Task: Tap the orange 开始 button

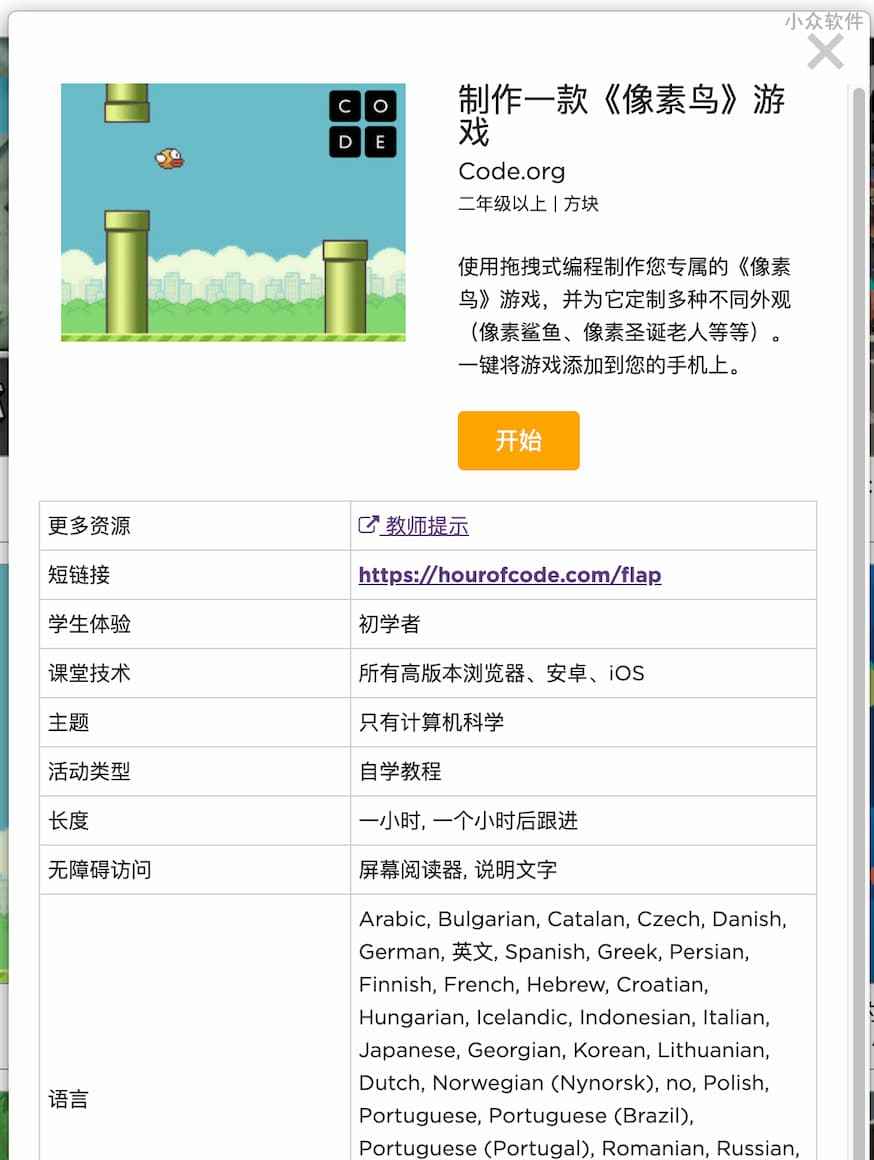Action: [x=518, y=440]
